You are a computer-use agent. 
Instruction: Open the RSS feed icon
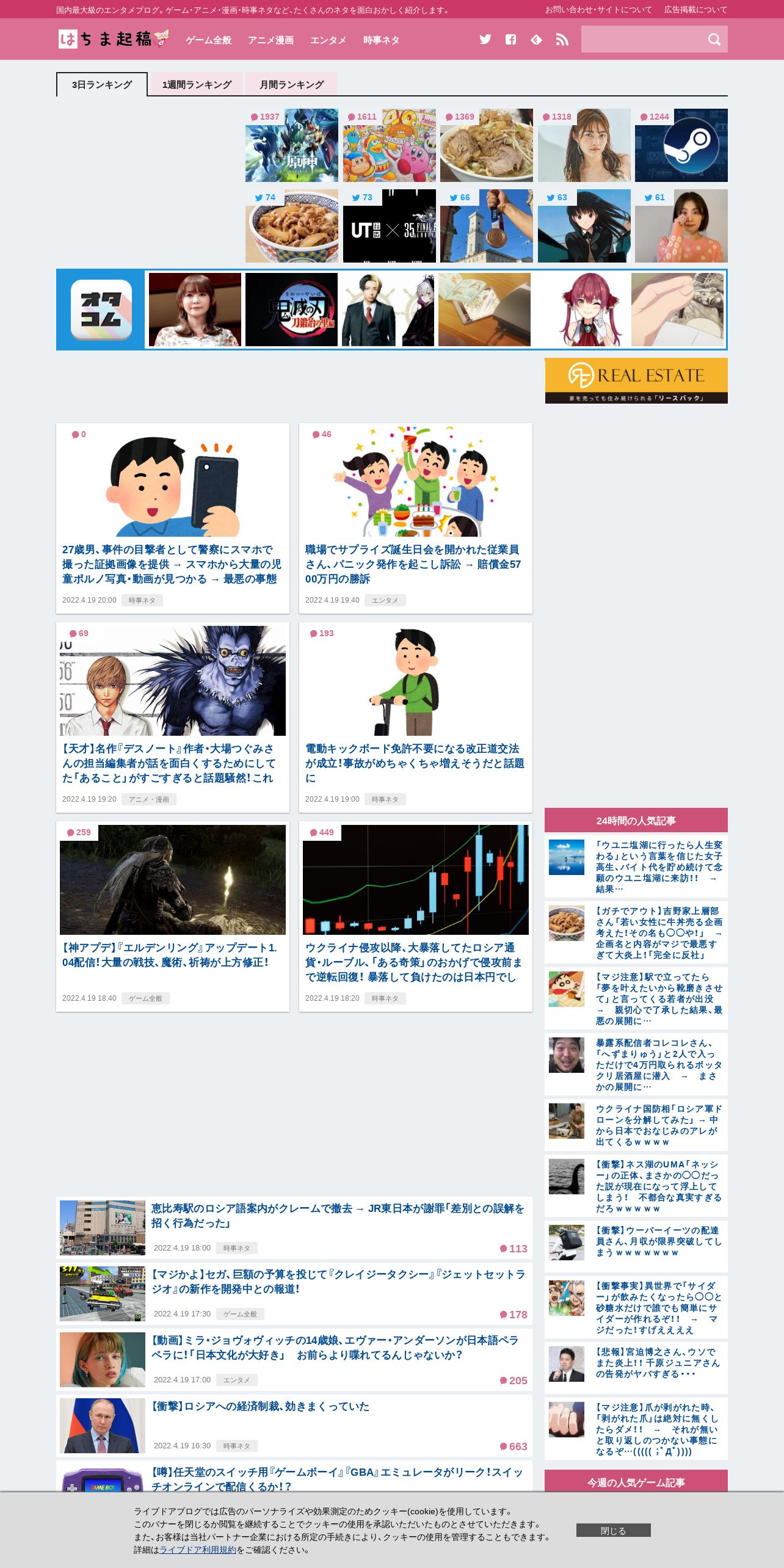(x=562, y=40)
